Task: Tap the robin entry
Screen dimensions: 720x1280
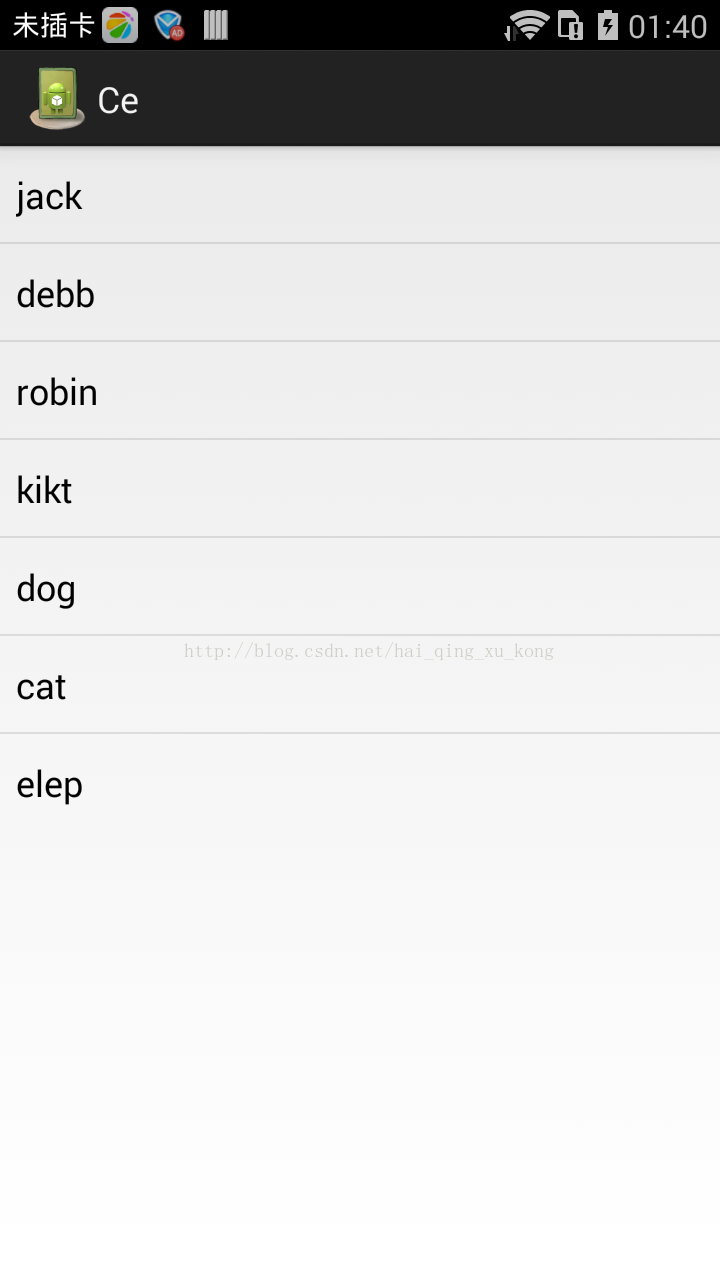Action: 360,391
